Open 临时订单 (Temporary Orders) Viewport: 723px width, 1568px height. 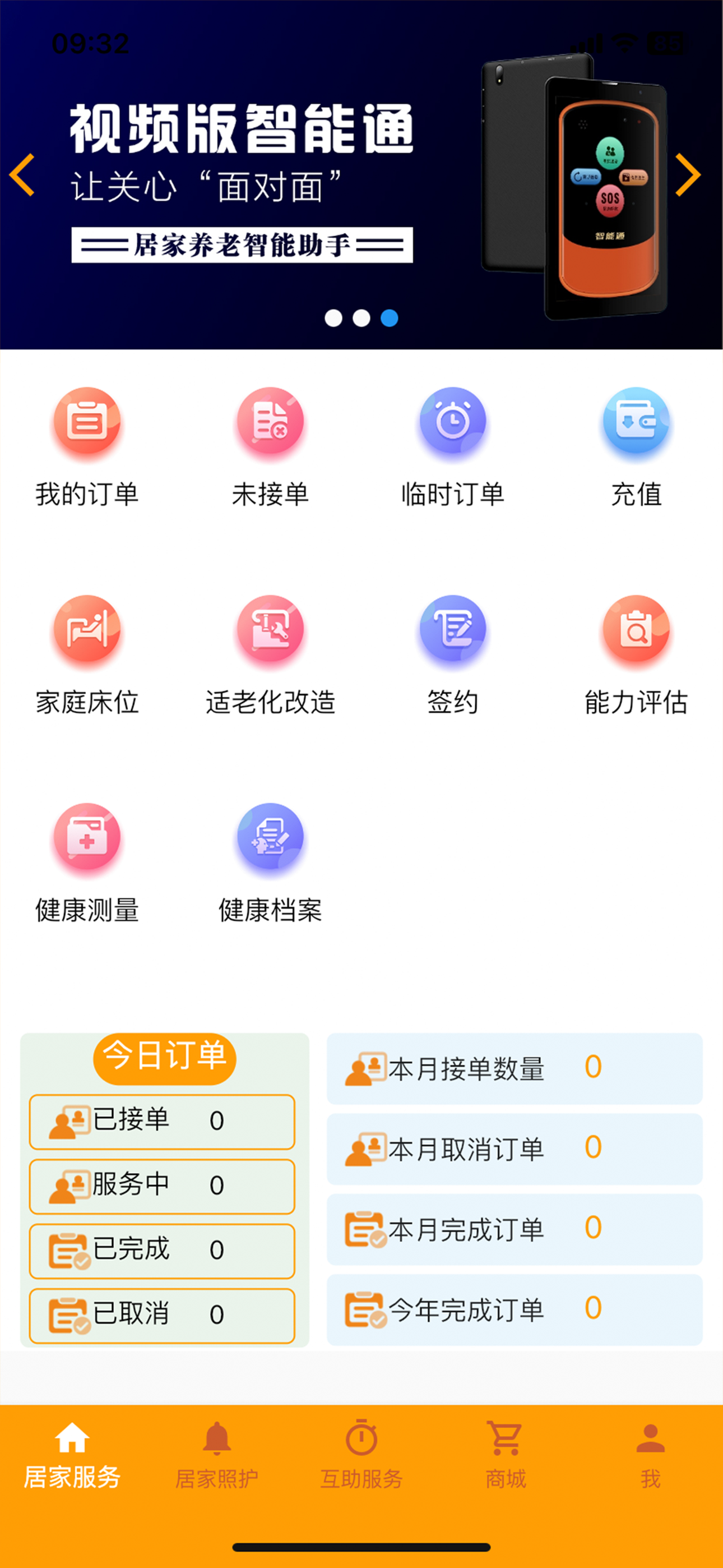click(452, 423)
